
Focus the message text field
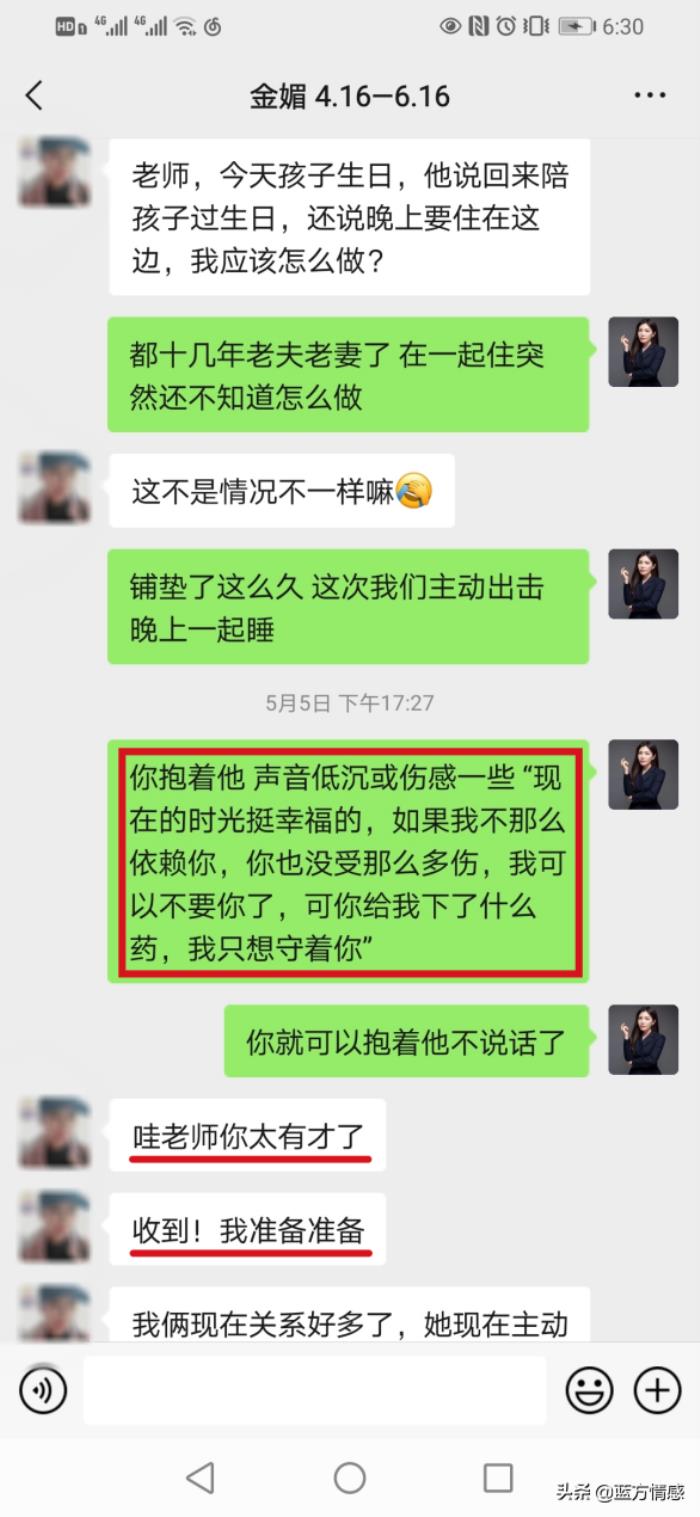tap(314, 1390)
